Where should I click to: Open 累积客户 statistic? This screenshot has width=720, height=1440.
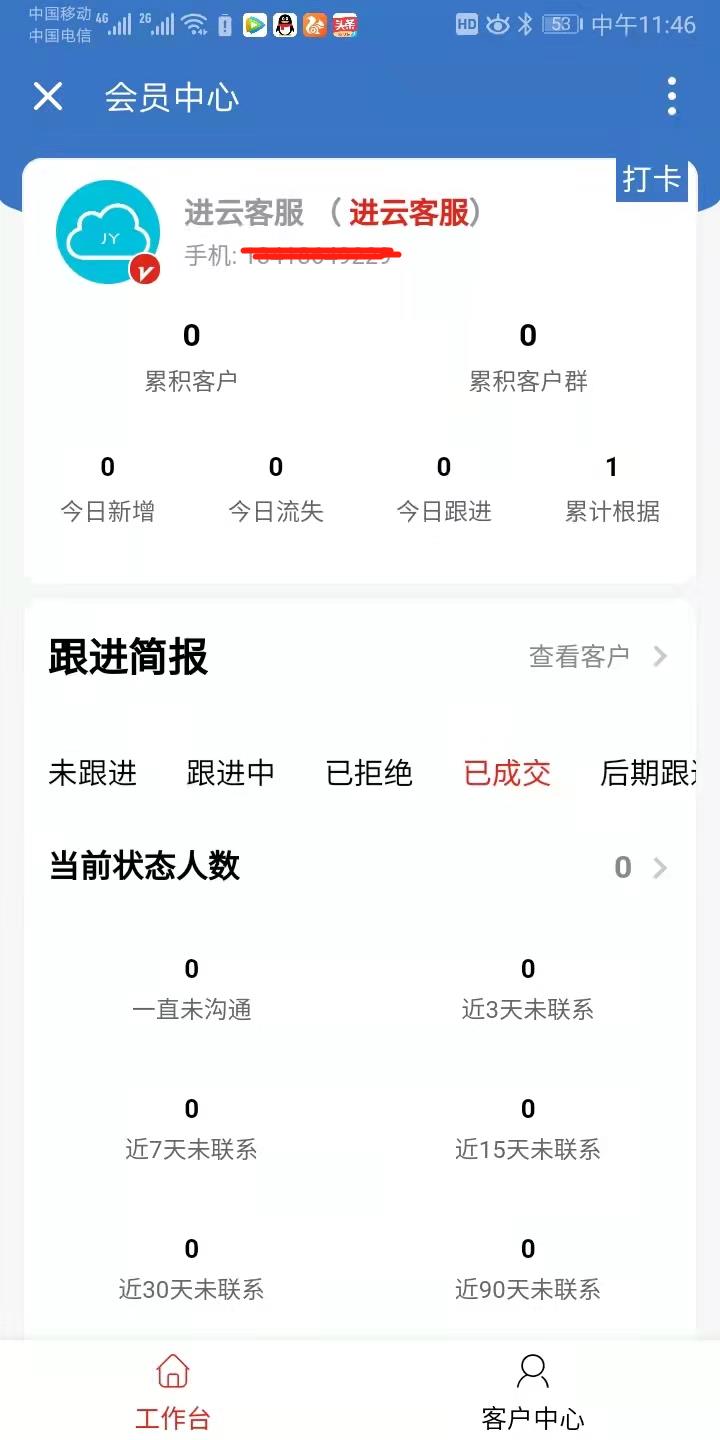click(x=191, y=357)
